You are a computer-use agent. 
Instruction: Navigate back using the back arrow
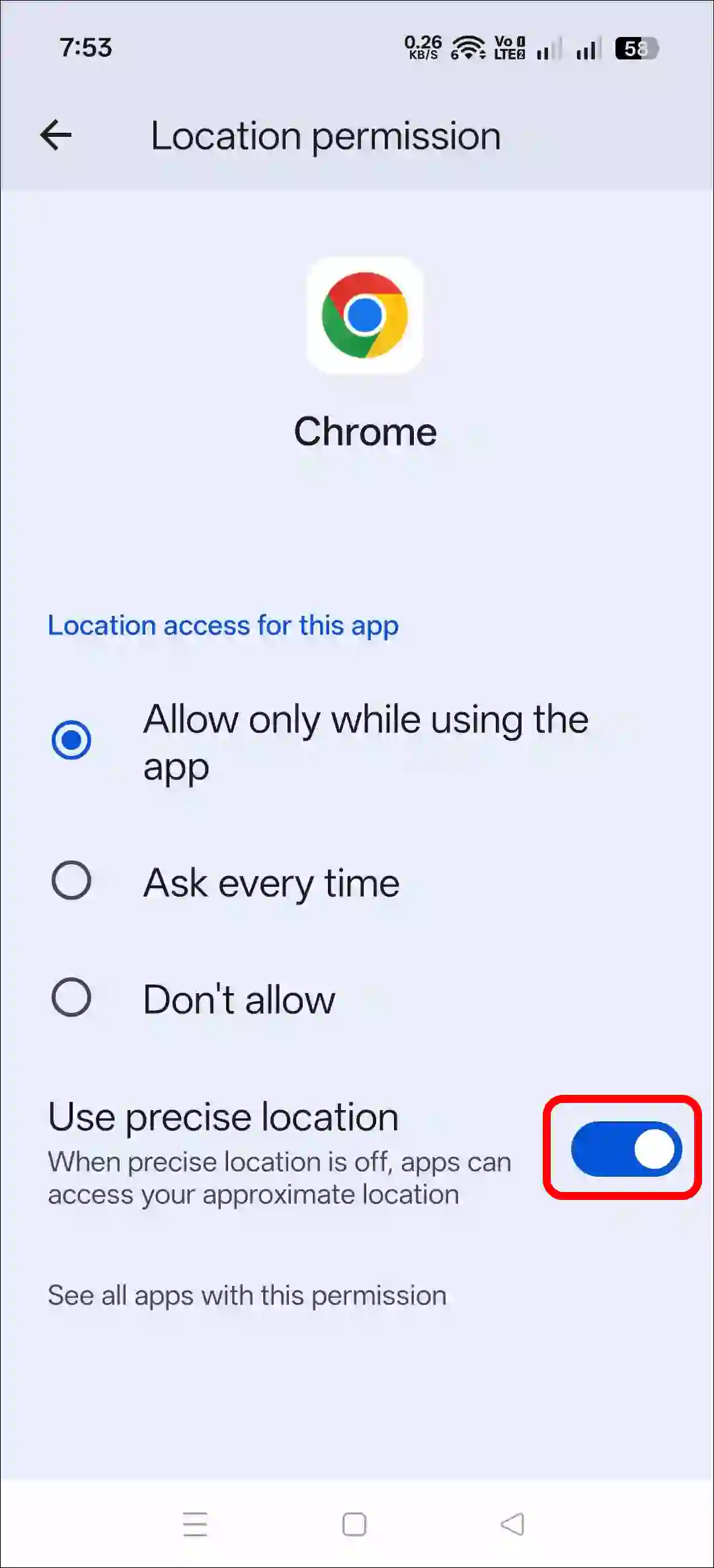[56, 135]
